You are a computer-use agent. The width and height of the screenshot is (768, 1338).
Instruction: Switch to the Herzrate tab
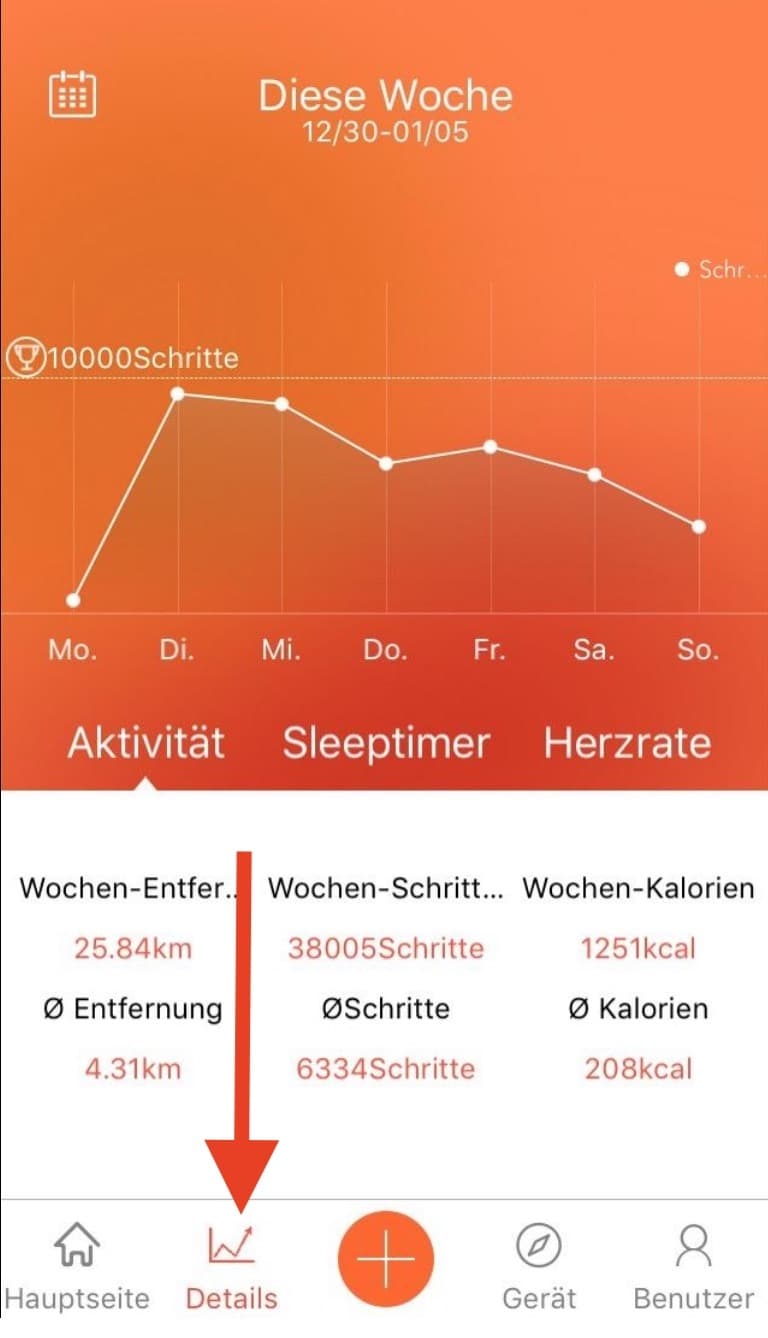tap(627, 743)
